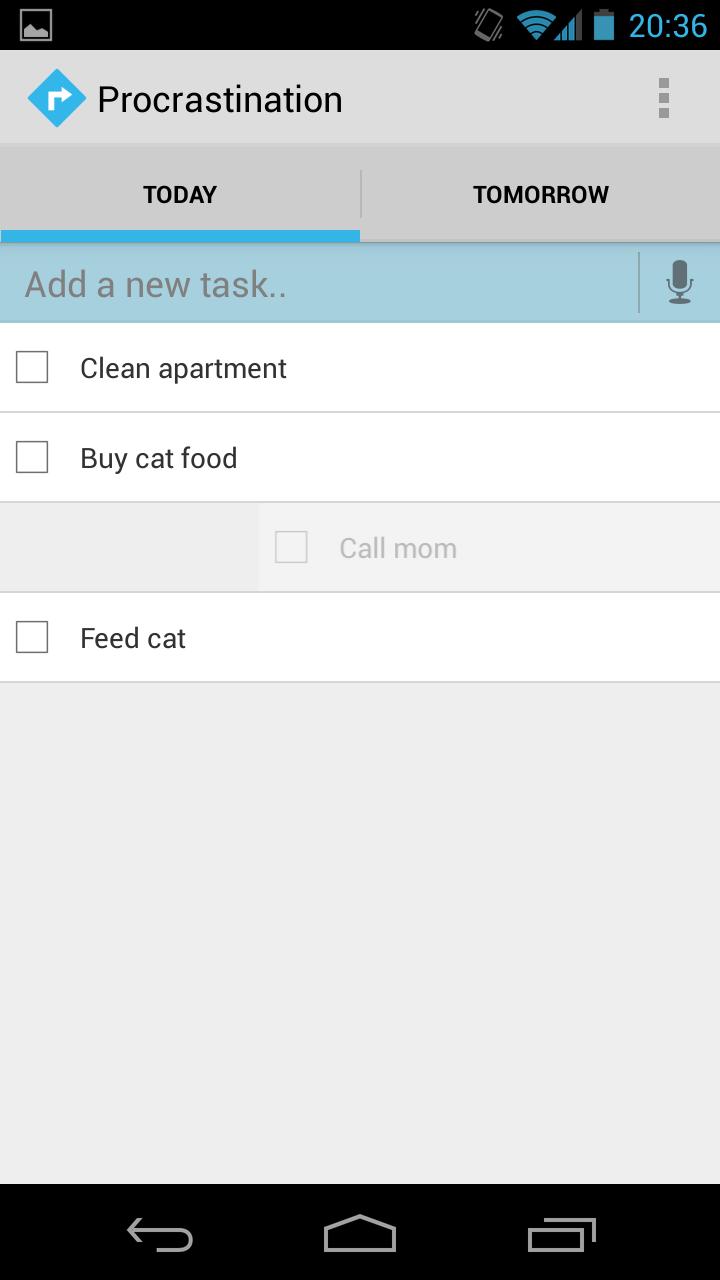
Task: Check off Clean apartment
Action: (x=32, y=367)
